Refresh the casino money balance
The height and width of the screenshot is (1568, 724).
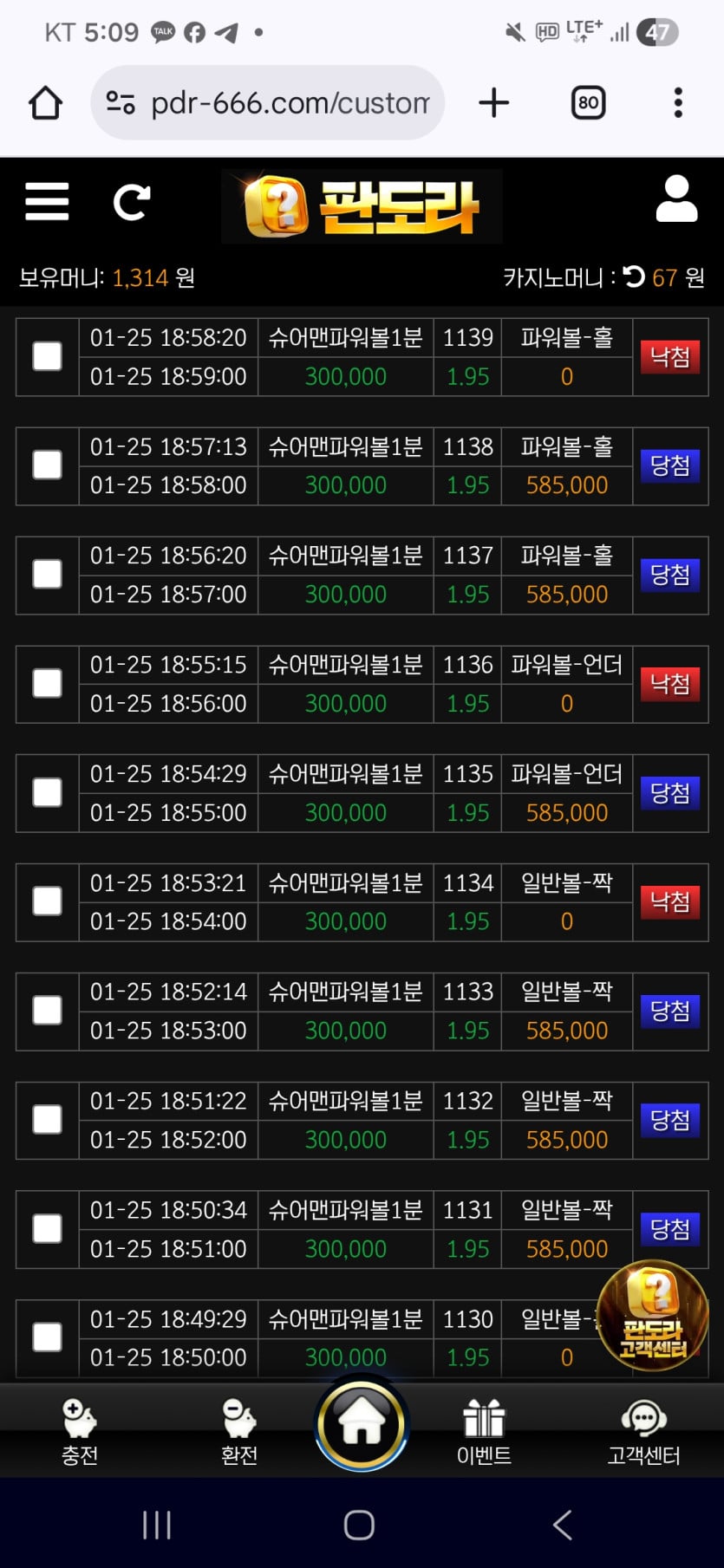click(634, 277)
